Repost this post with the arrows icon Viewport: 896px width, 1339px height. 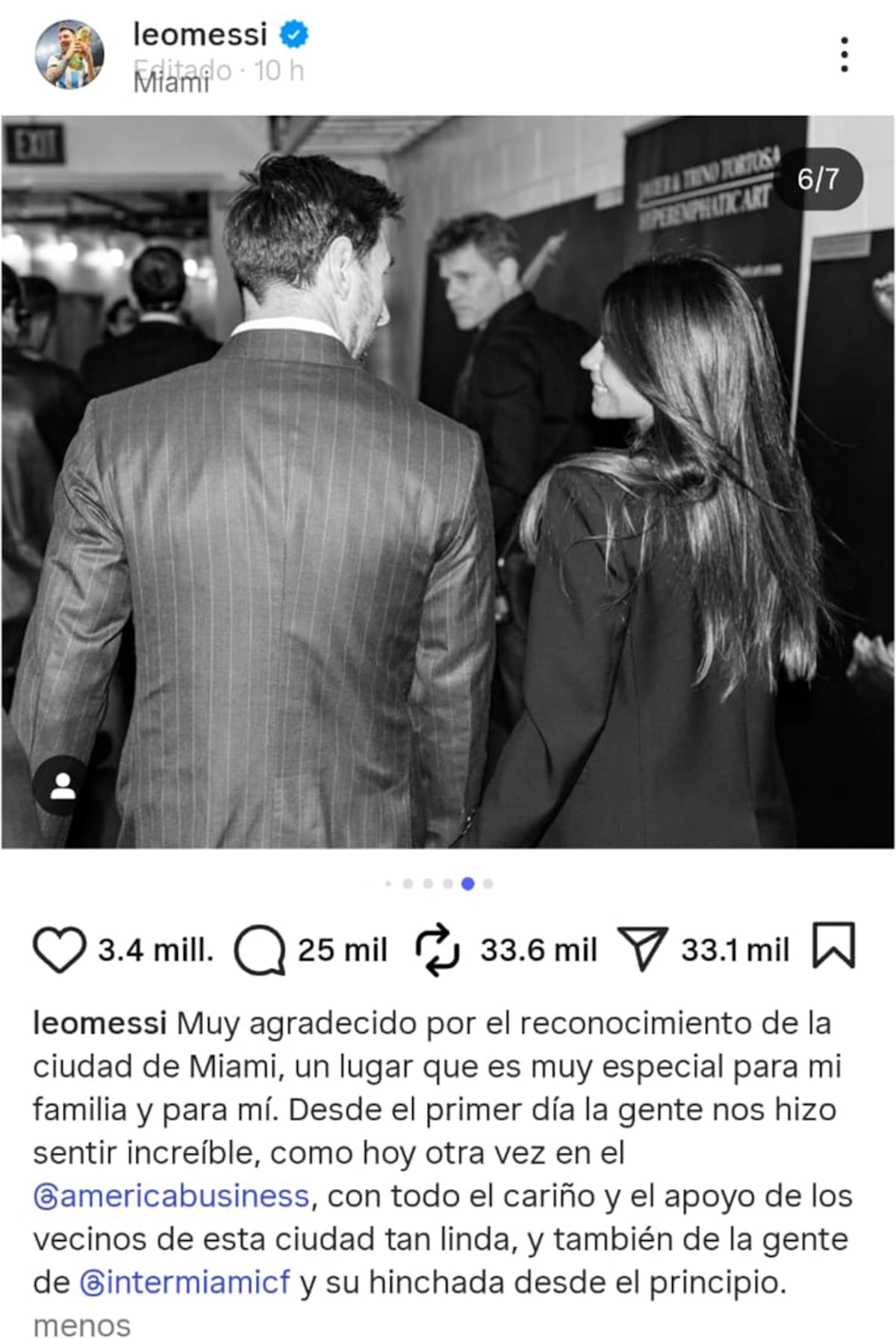438,950
